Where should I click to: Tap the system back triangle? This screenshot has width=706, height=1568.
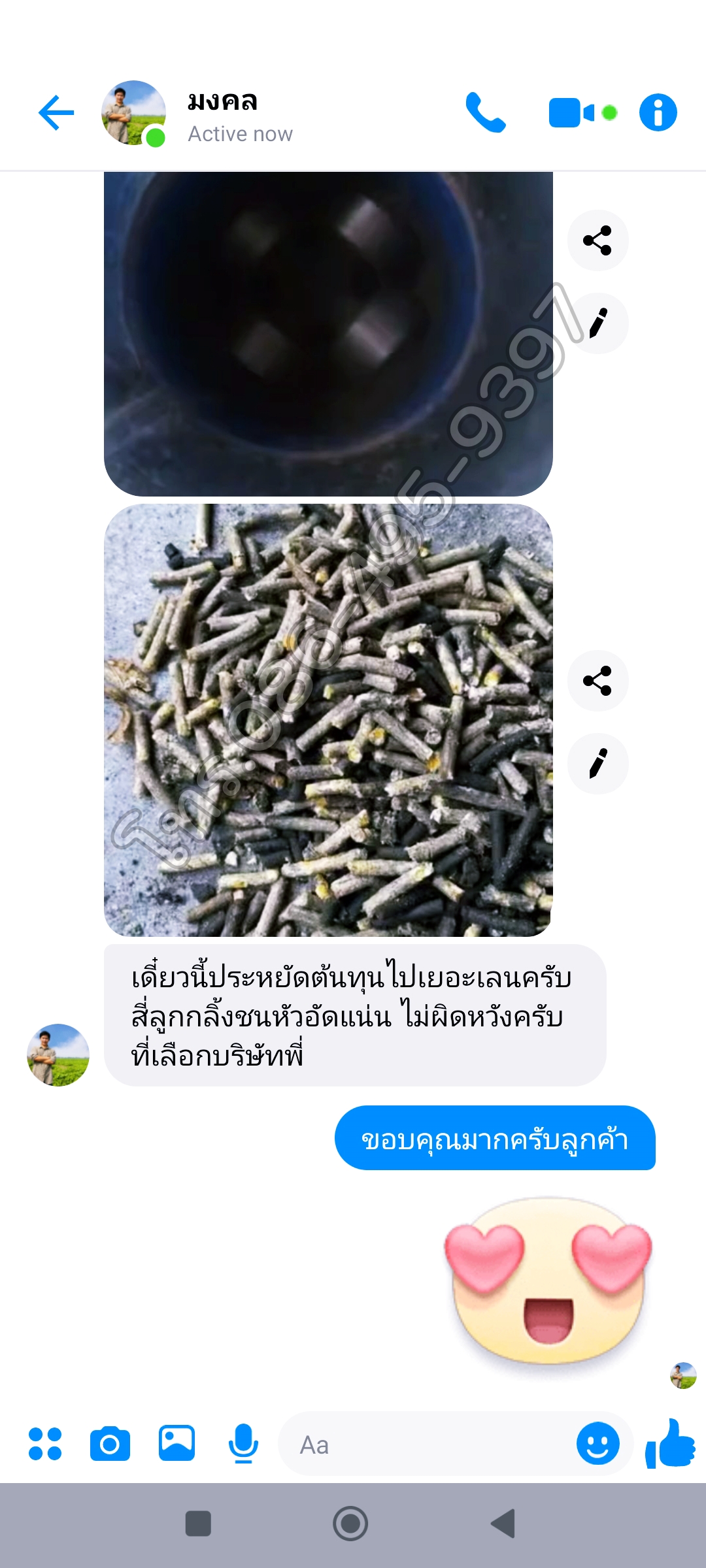point(503,1524)
